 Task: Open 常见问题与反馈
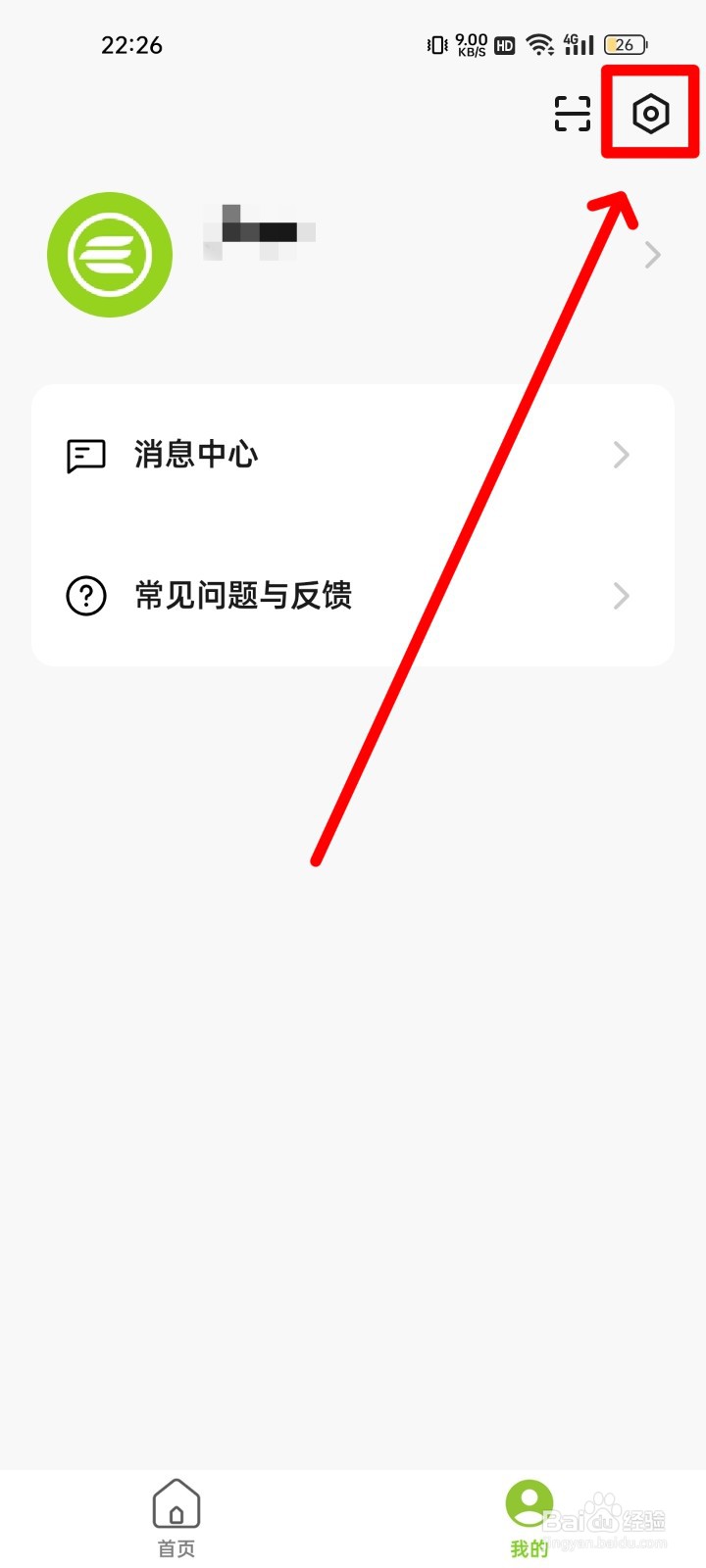coord(242,596)
